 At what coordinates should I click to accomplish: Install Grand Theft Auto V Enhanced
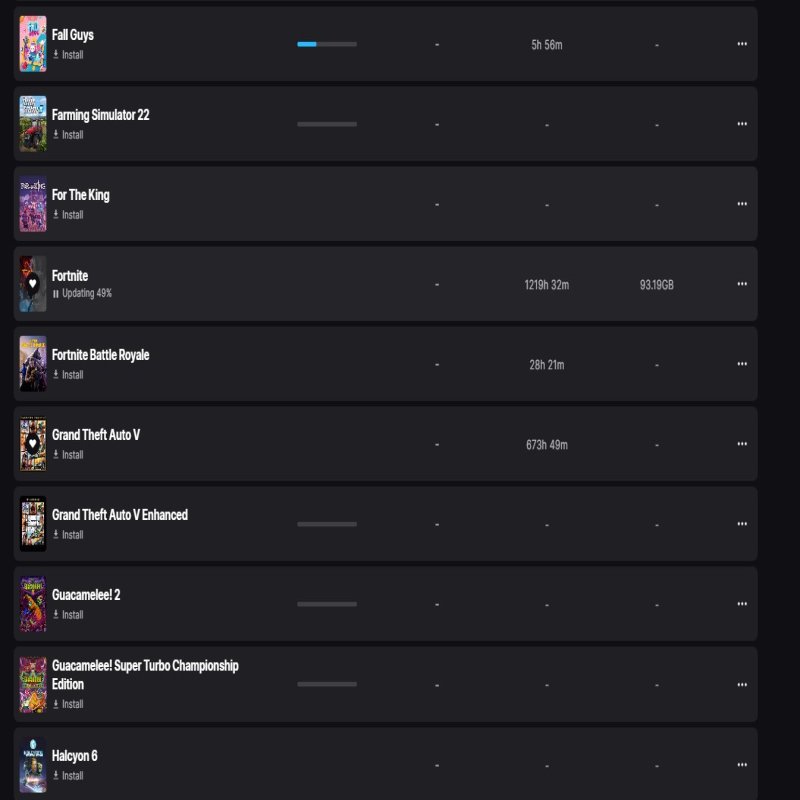68,535
